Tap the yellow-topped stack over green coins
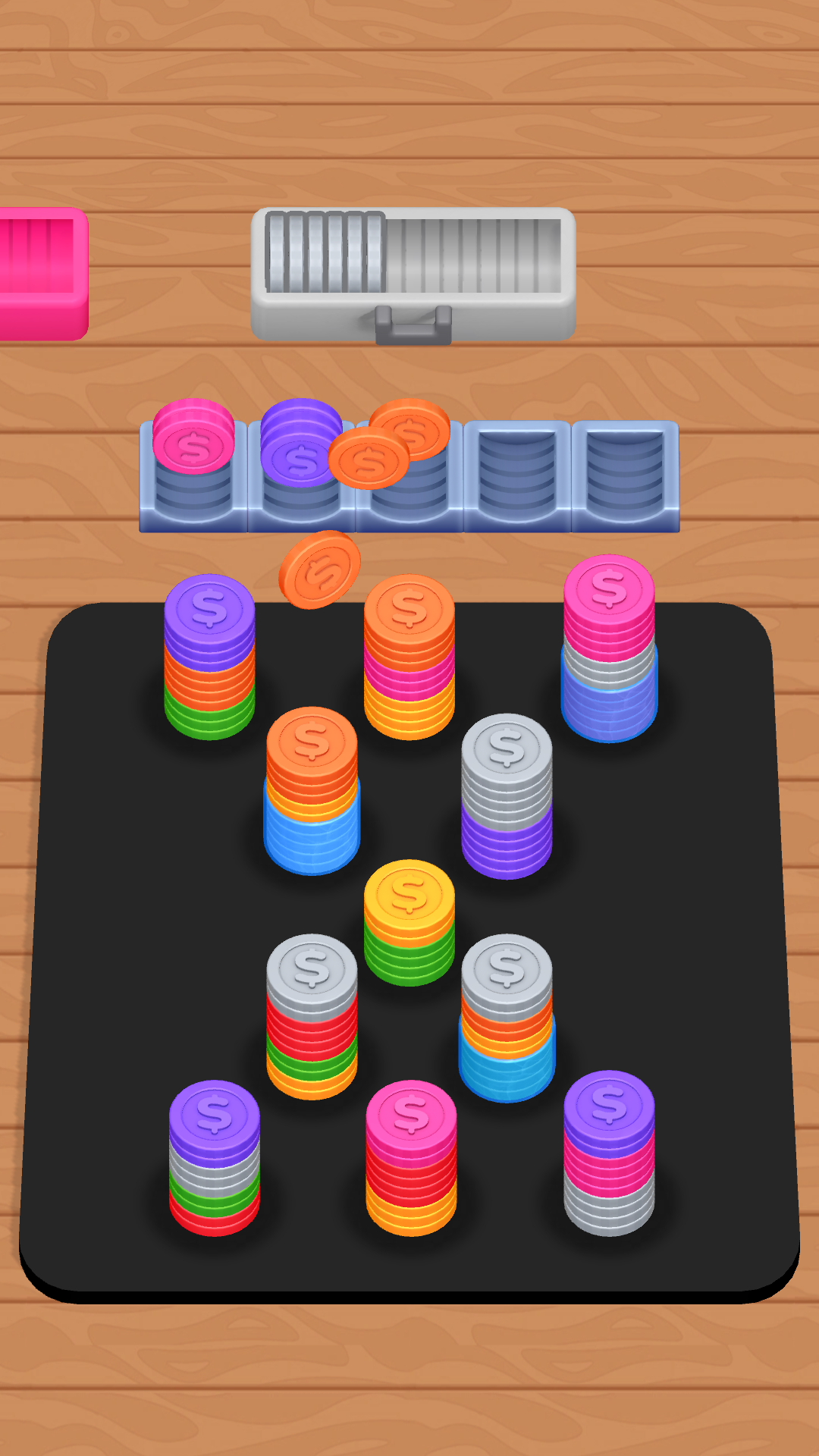The width and height of the screenshot is (819, 1456). [409, 921]
